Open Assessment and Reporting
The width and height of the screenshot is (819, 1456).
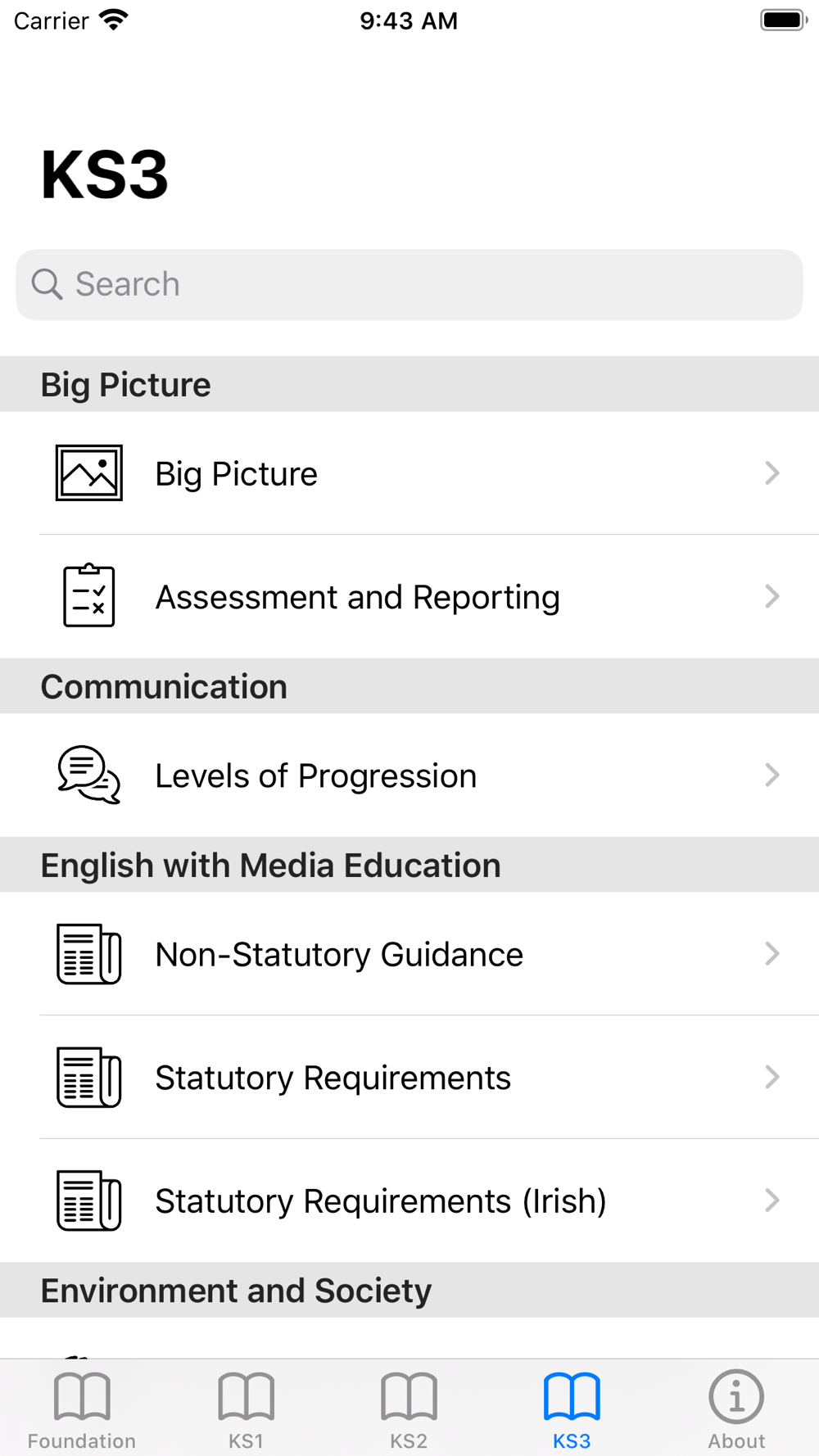pyautogui.click(x=409, y=597)
